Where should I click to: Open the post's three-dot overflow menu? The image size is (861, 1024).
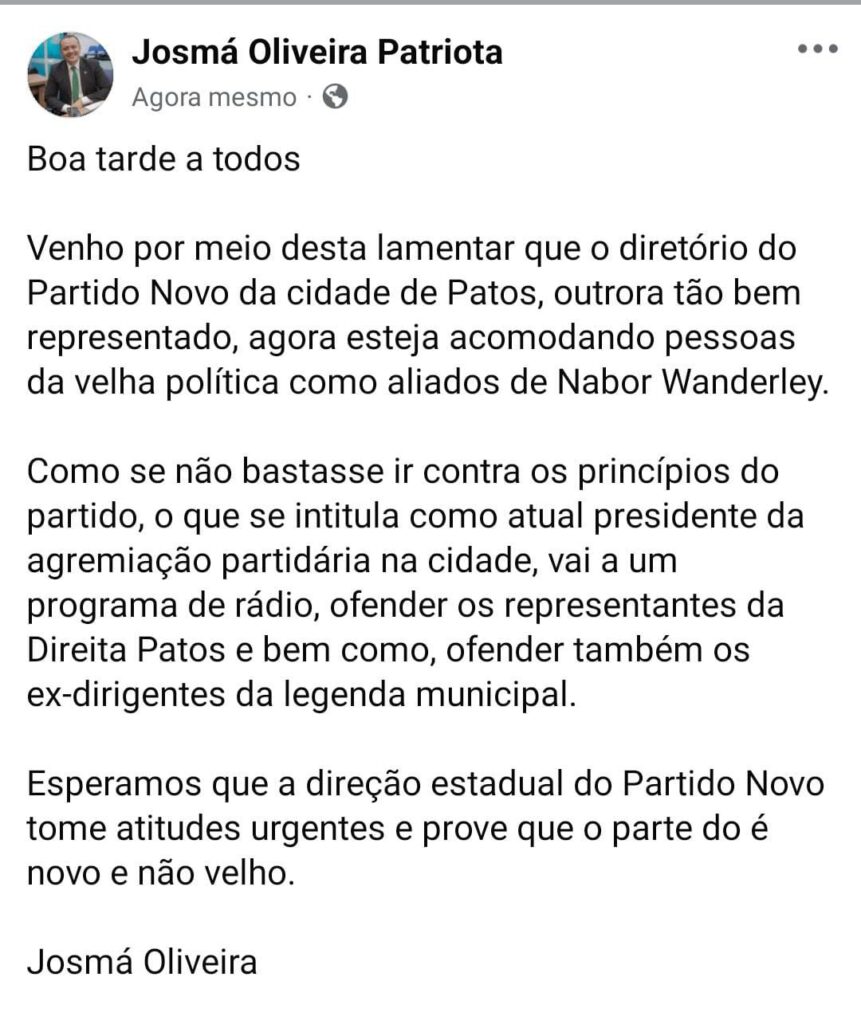(817, 49)
